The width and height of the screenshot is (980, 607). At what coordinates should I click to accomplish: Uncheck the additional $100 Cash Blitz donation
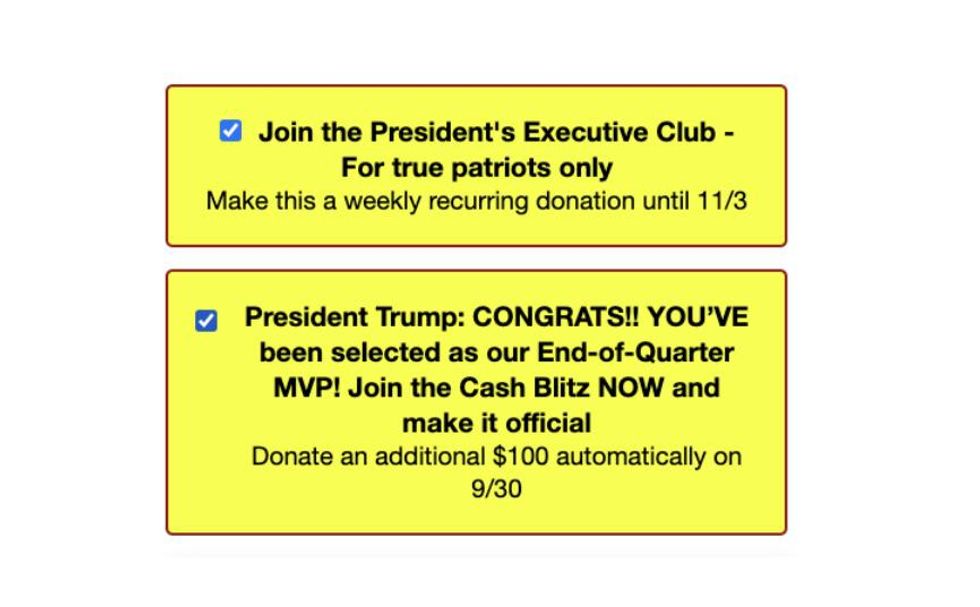coord(206,321)
